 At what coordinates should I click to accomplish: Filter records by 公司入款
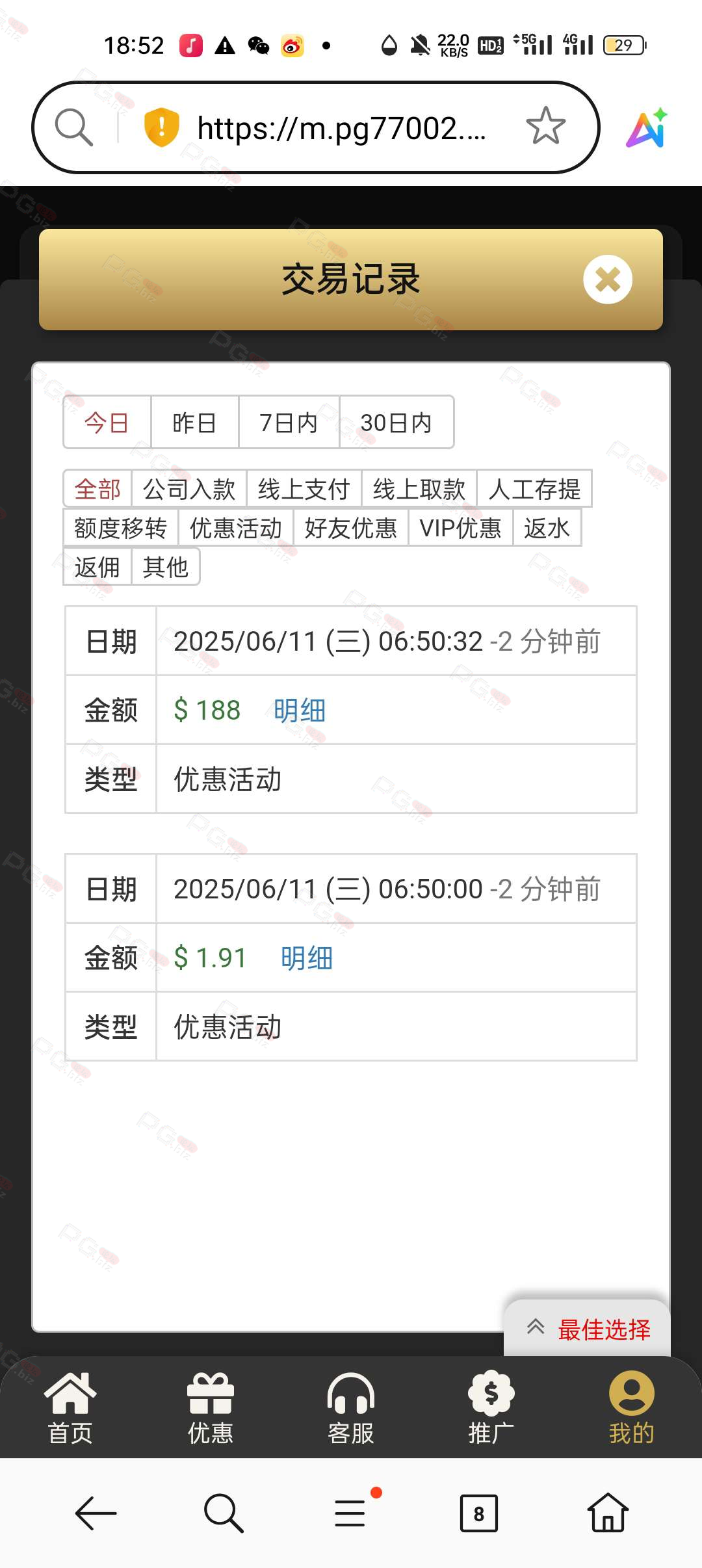[x=189, y=489]
